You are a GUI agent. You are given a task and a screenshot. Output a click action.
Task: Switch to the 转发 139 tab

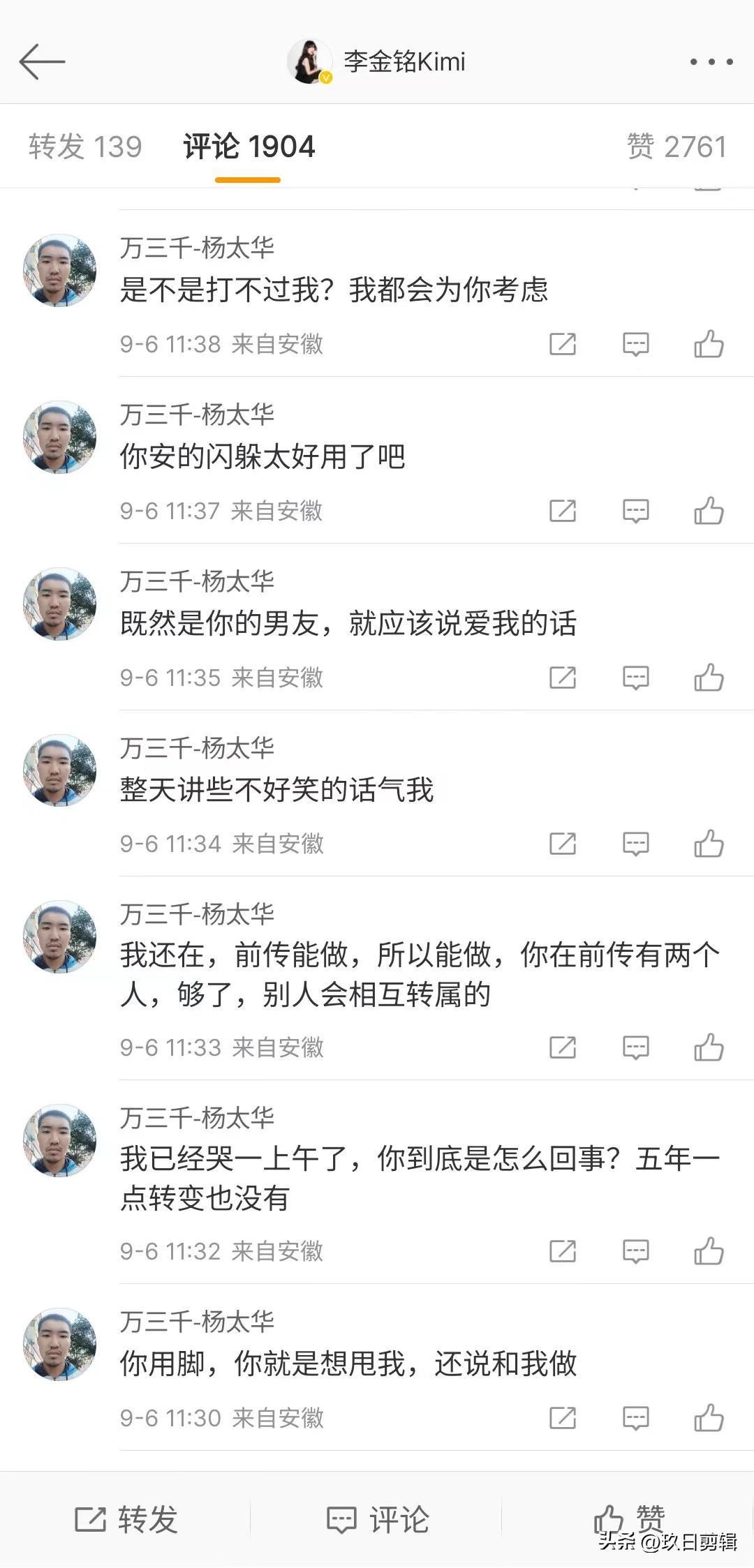click(x=85, y=147)
